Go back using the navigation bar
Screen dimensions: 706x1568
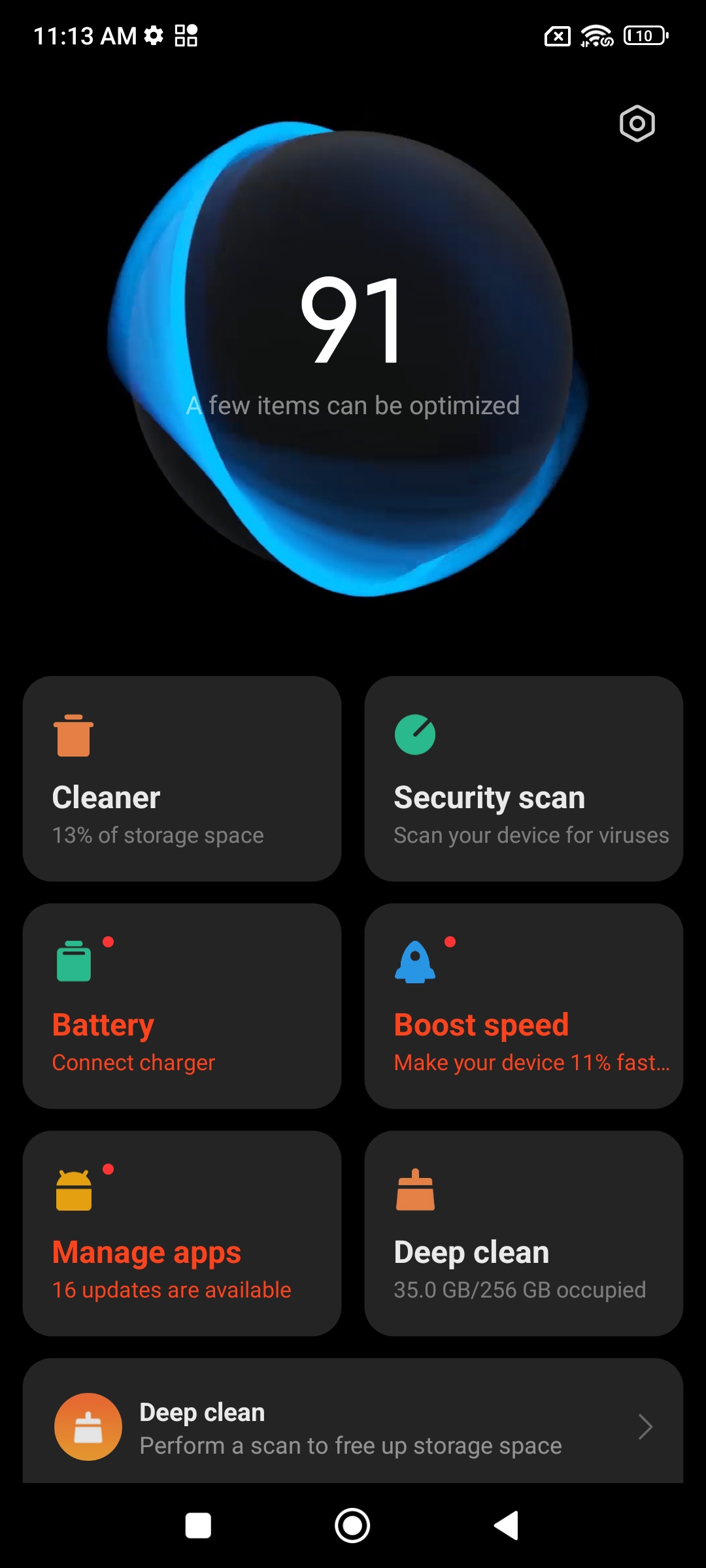[507, 1526]
